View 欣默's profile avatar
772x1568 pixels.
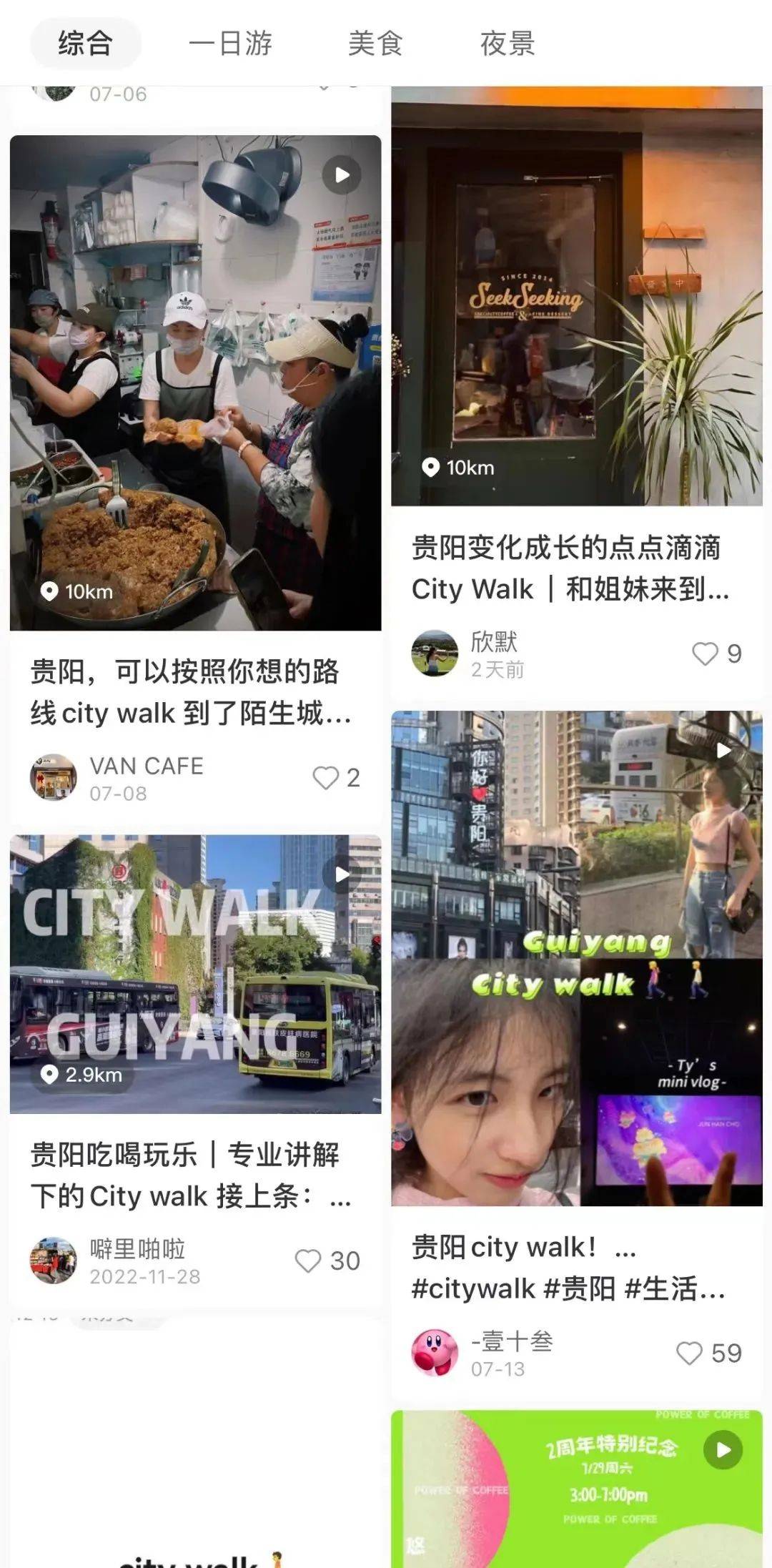point(435,653)
